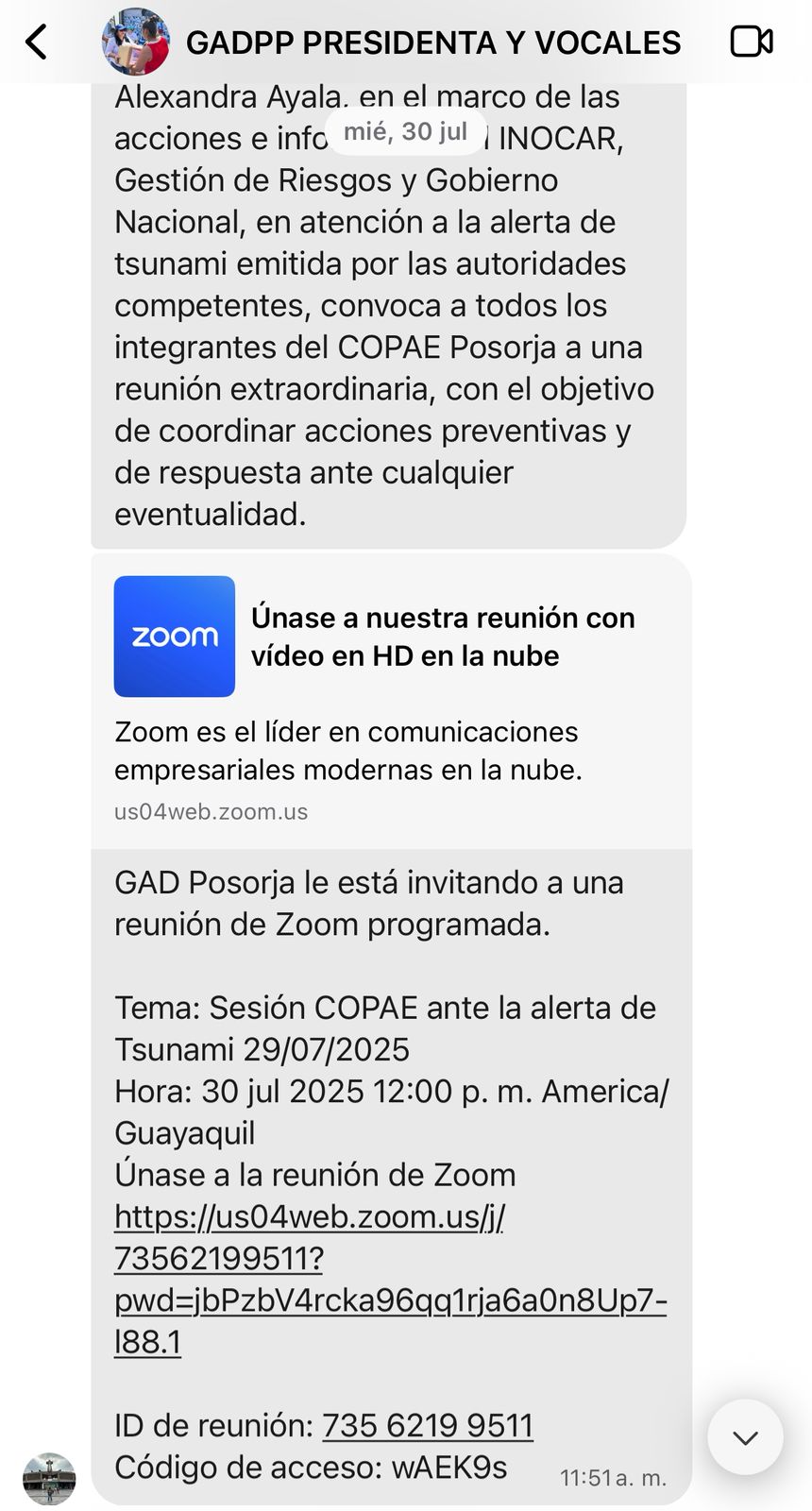Open GADPP PRESIDENTA Y VOCALES group info

tap(432, 42)
